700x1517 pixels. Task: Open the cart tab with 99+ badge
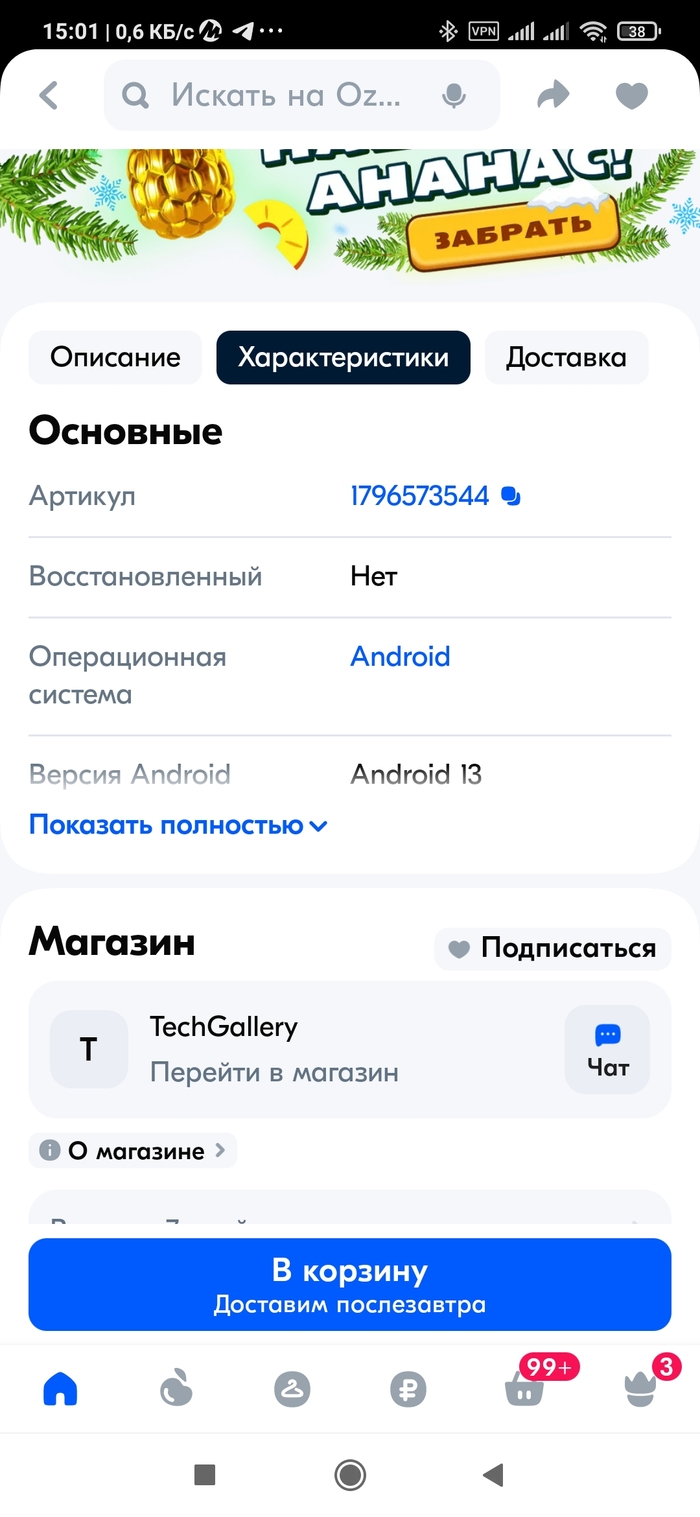click(x=525, y=1389)
